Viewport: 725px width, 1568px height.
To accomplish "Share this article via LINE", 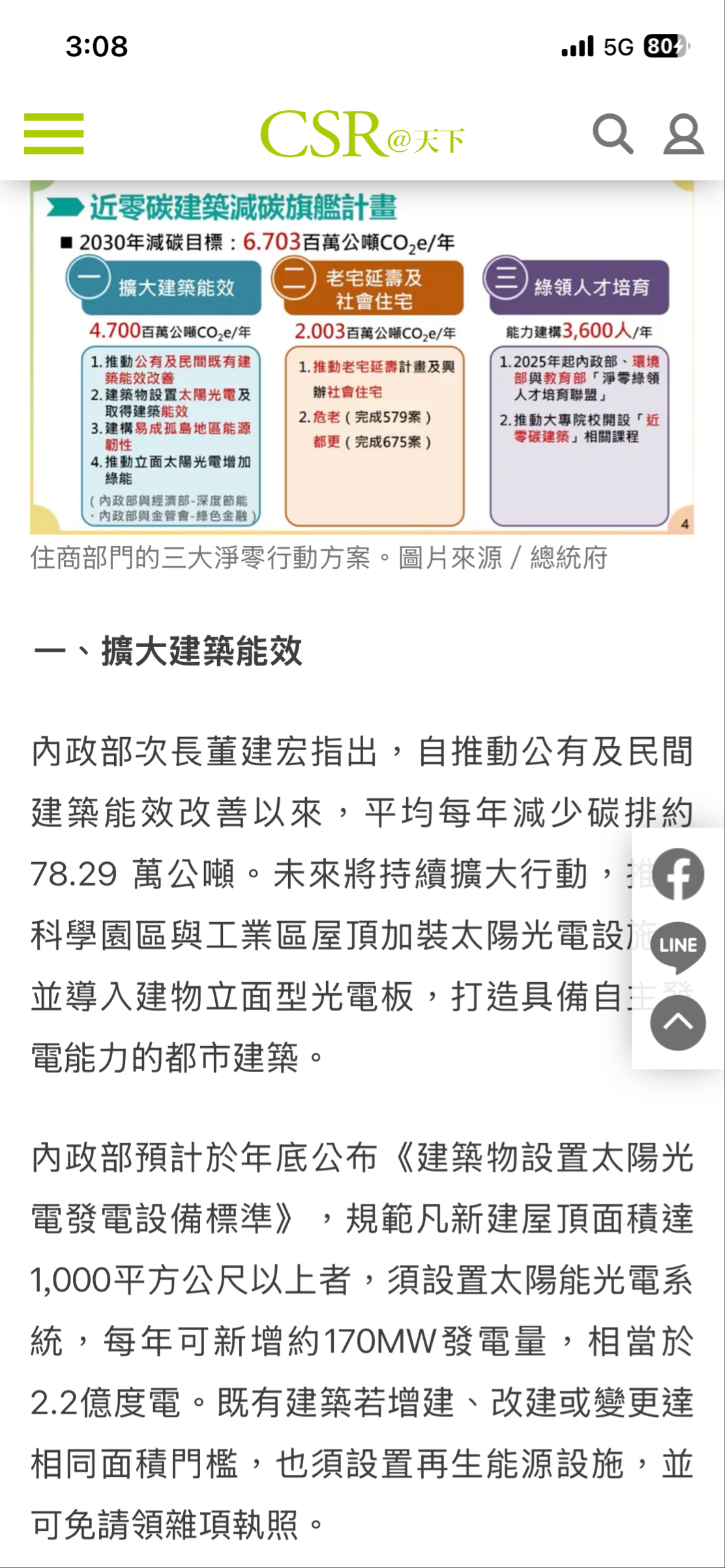I will click(x=678, y=947).
